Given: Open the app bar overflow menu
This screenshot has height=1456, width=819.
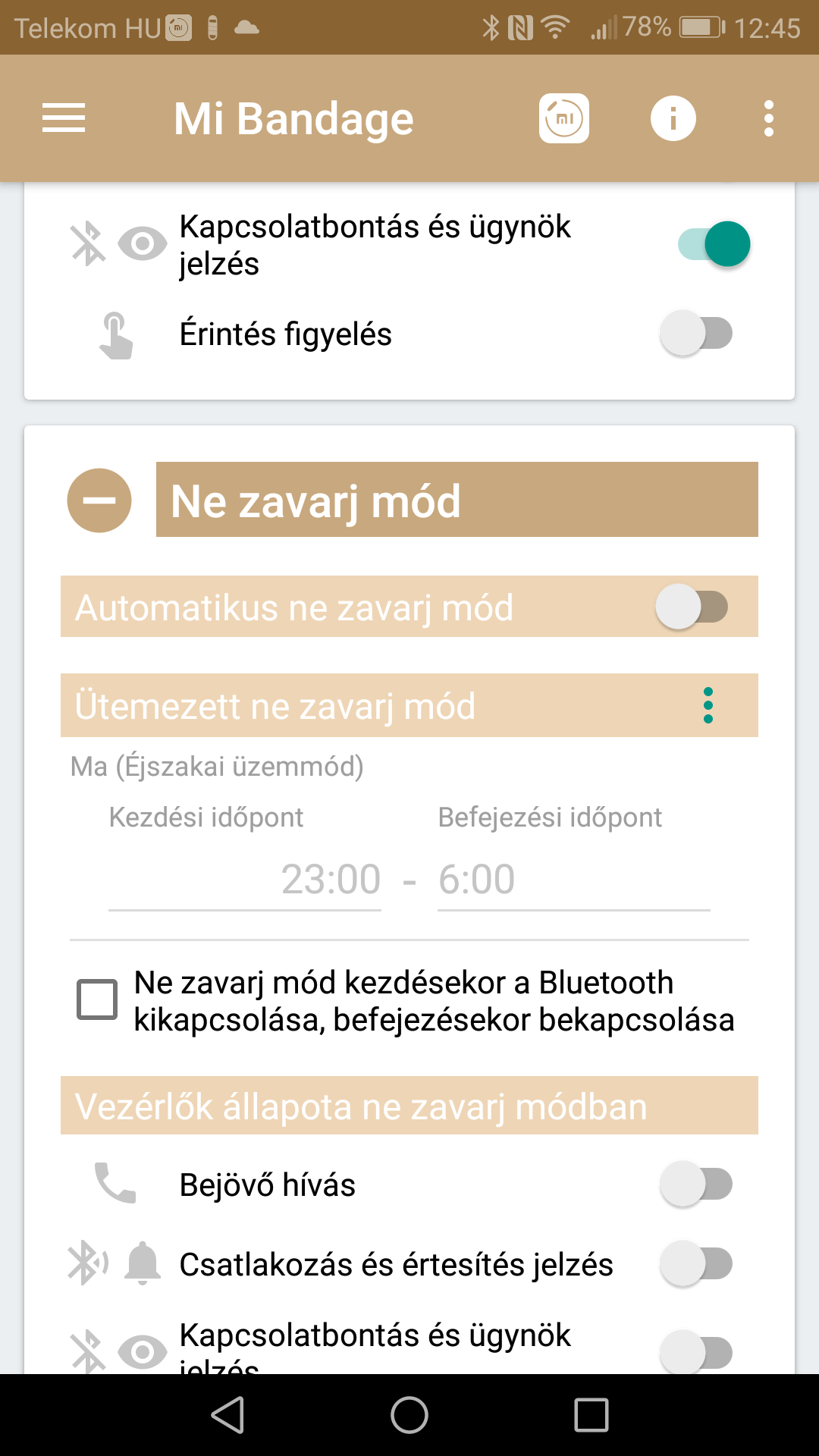Looking at the screenshot, I should (x=769, y=118).
